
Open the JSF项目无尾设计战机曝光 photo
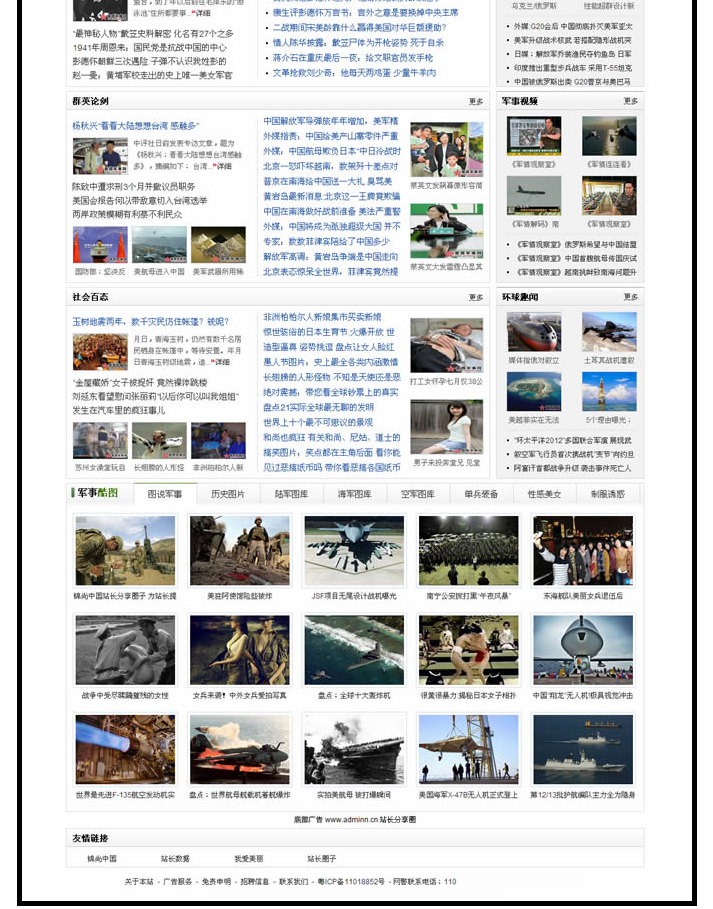354,551
